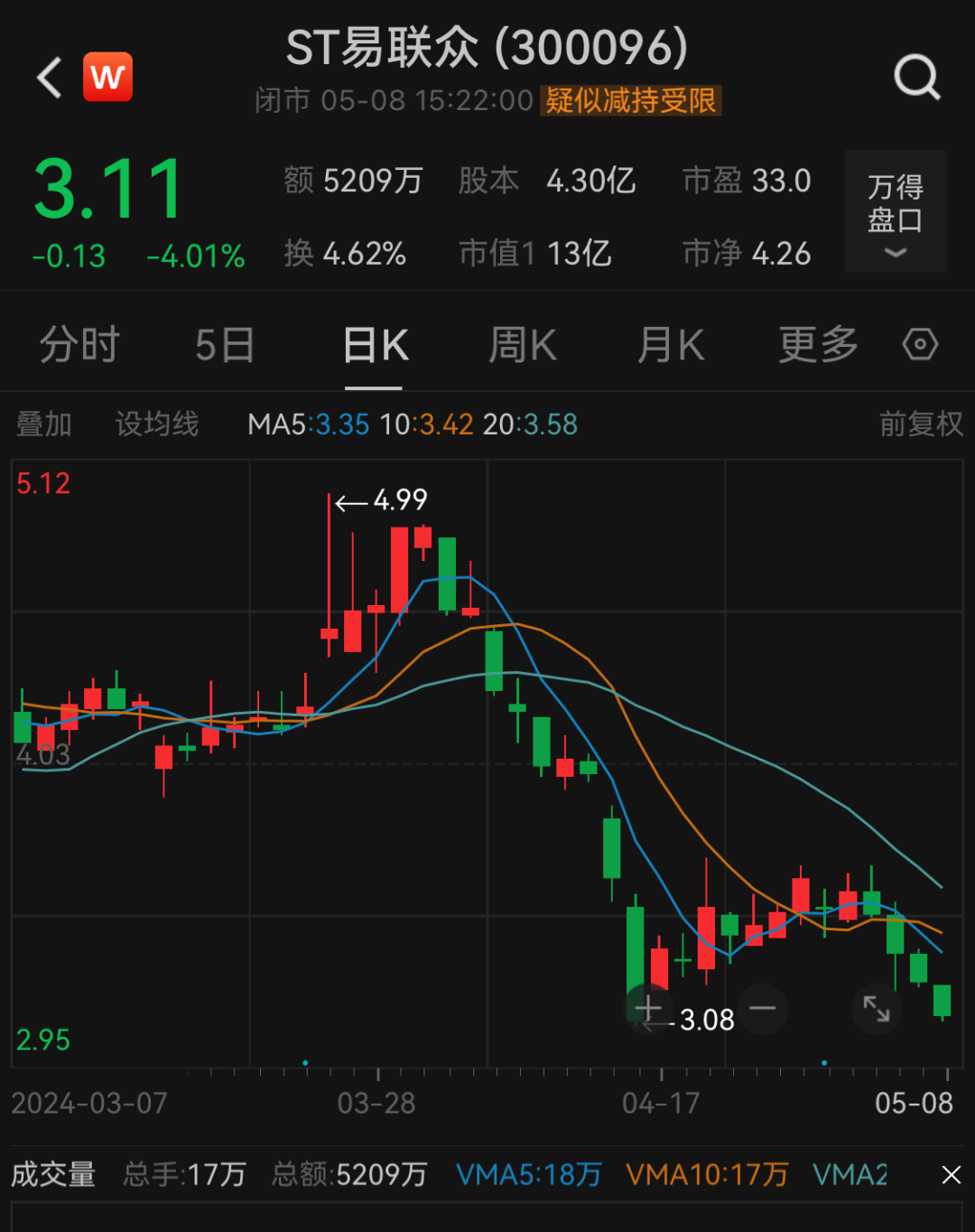The image size is (975, 1232).
Task: Change the 前复权 adjustment mode
Action: pyautogui.click(x=921, y=424)
